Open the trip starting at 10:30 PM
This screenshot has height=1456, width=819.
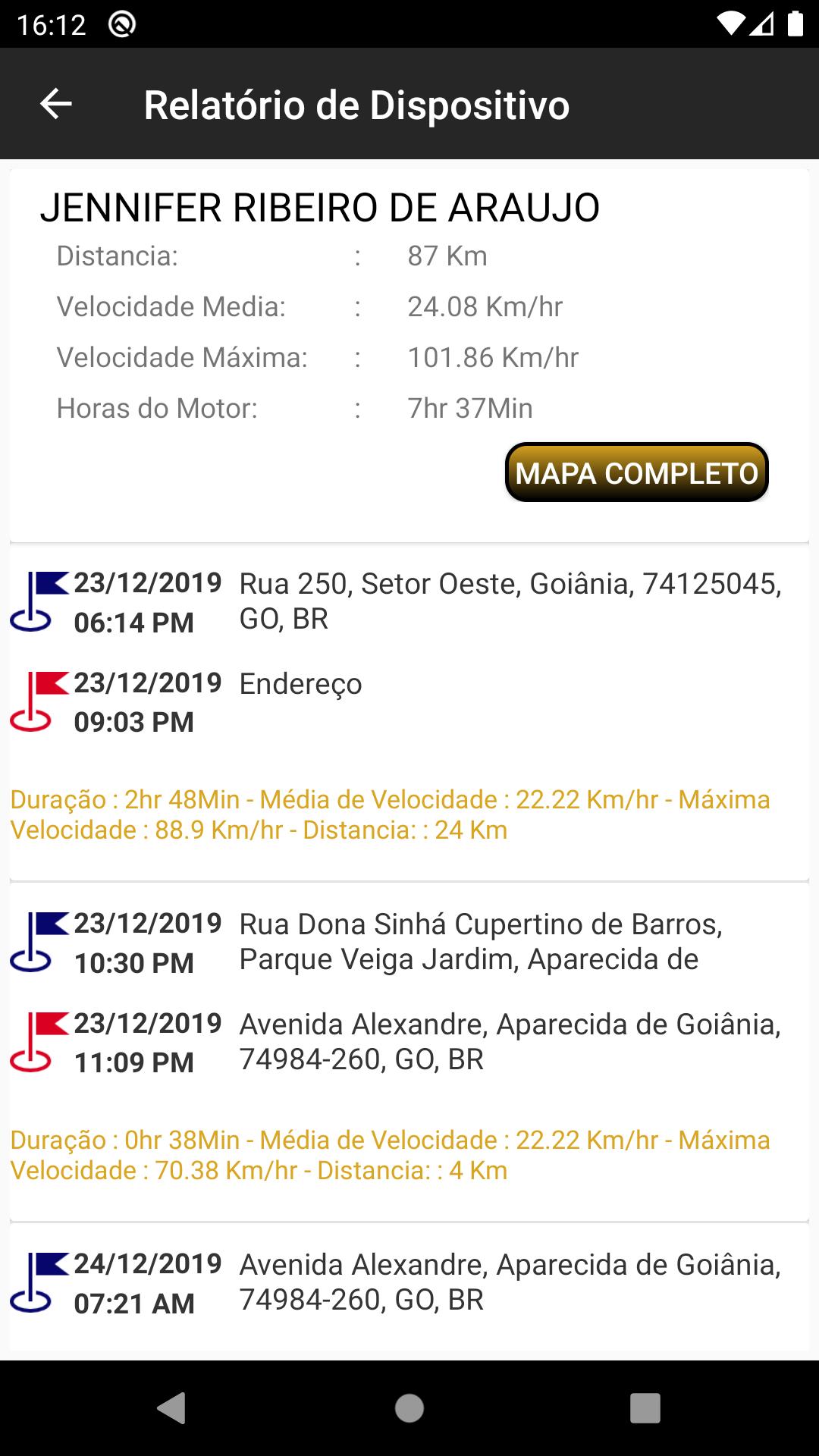click(x=409, y=1051)
